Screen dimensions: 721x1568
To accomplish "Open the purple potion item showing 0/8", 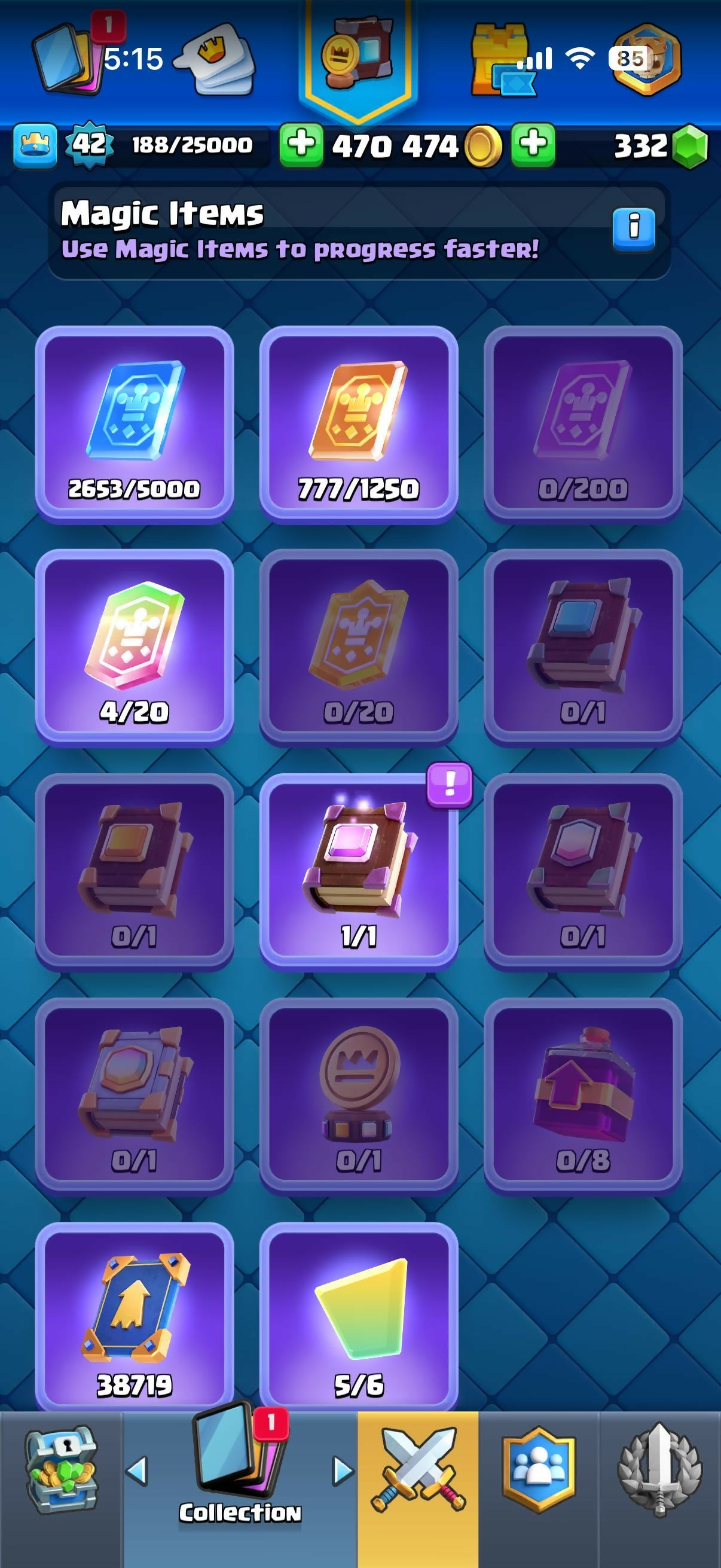I will click(582, 1094).
